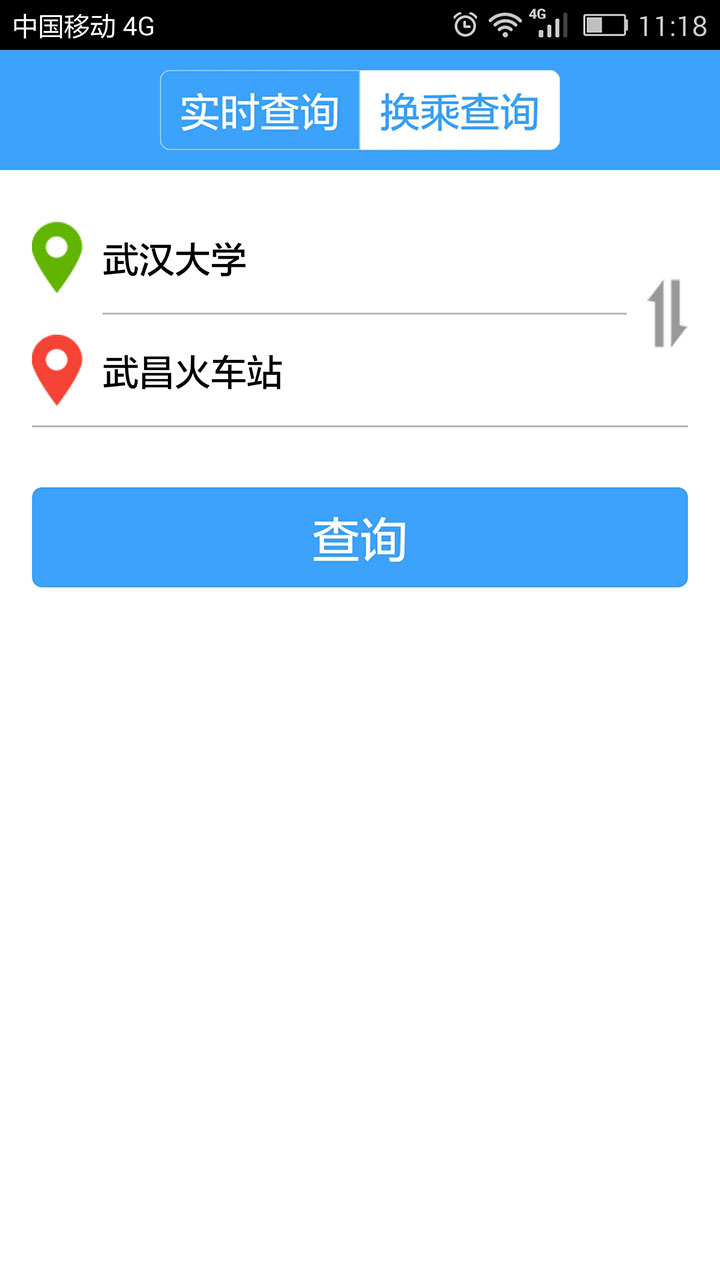Swap start and destination stations
Screen dimensions: 720x1280
(x=667, y=314)
